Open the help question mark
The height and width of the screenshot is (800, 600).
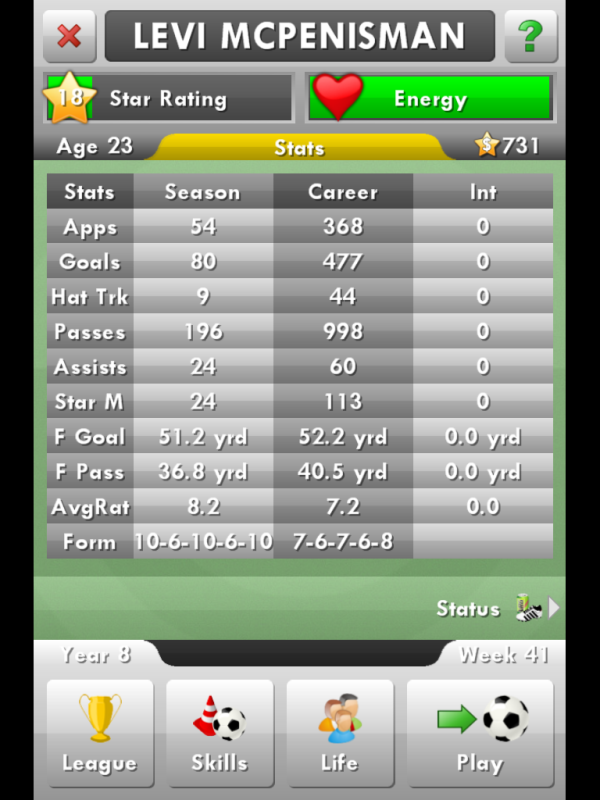pos(530,37)
